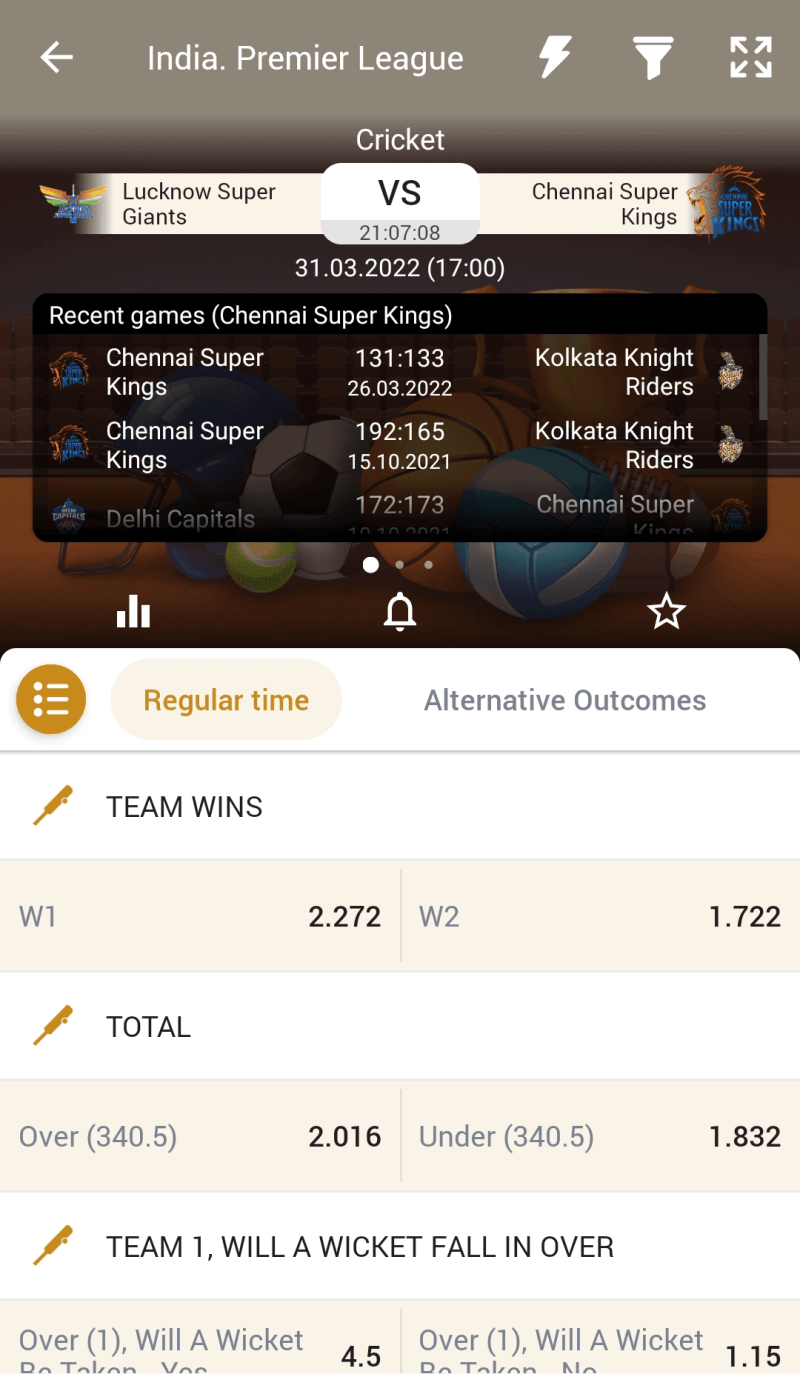Image resolution: width=800 pixels, height=1374 pixels.
Task: Enable match notifications with the bell
Action: (x=400, y=612)
